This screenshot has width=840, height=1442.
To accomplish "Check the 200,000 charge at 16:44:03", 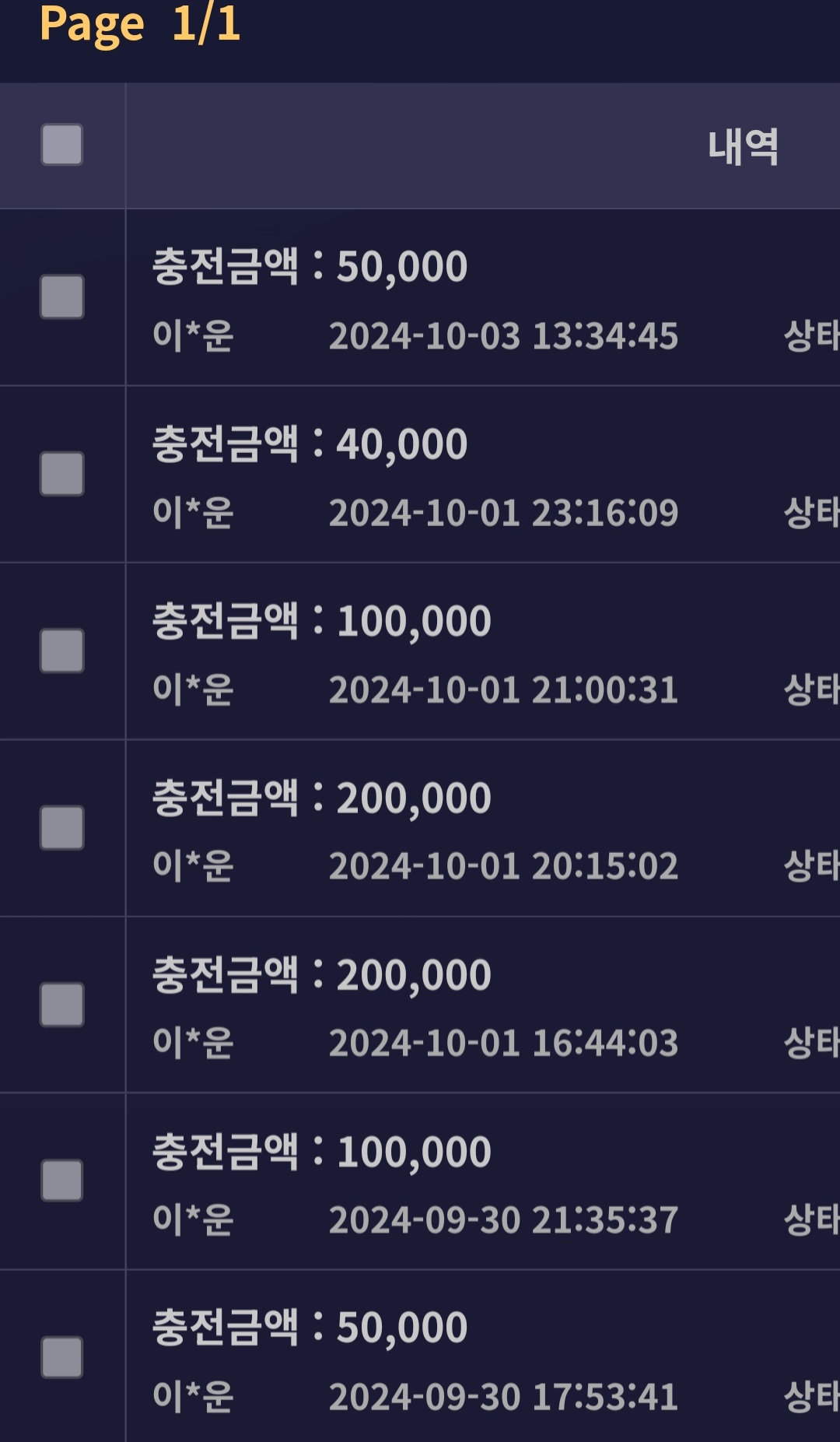I will (x=62, y=1005).
